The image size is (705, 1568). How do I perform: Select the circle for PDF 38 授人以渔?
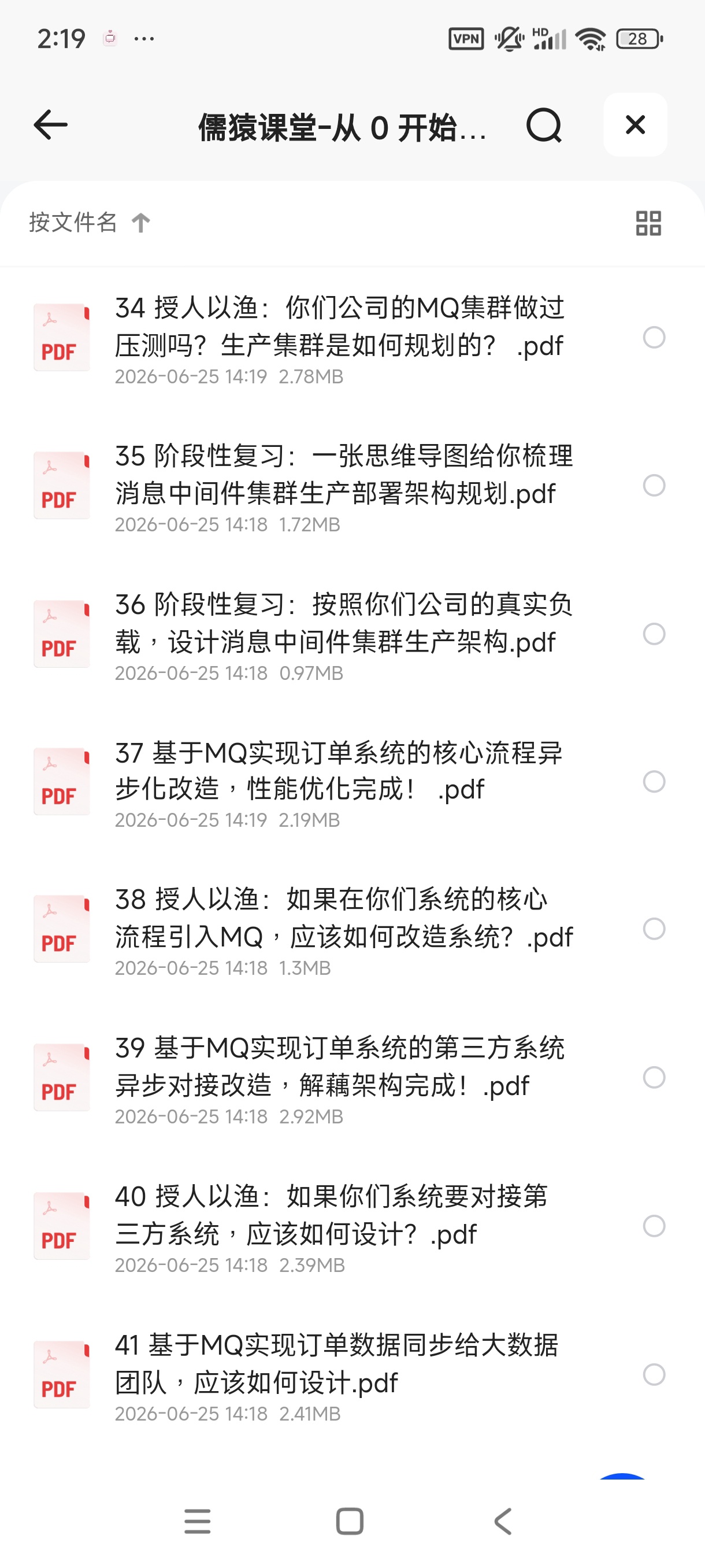[654, 929]
